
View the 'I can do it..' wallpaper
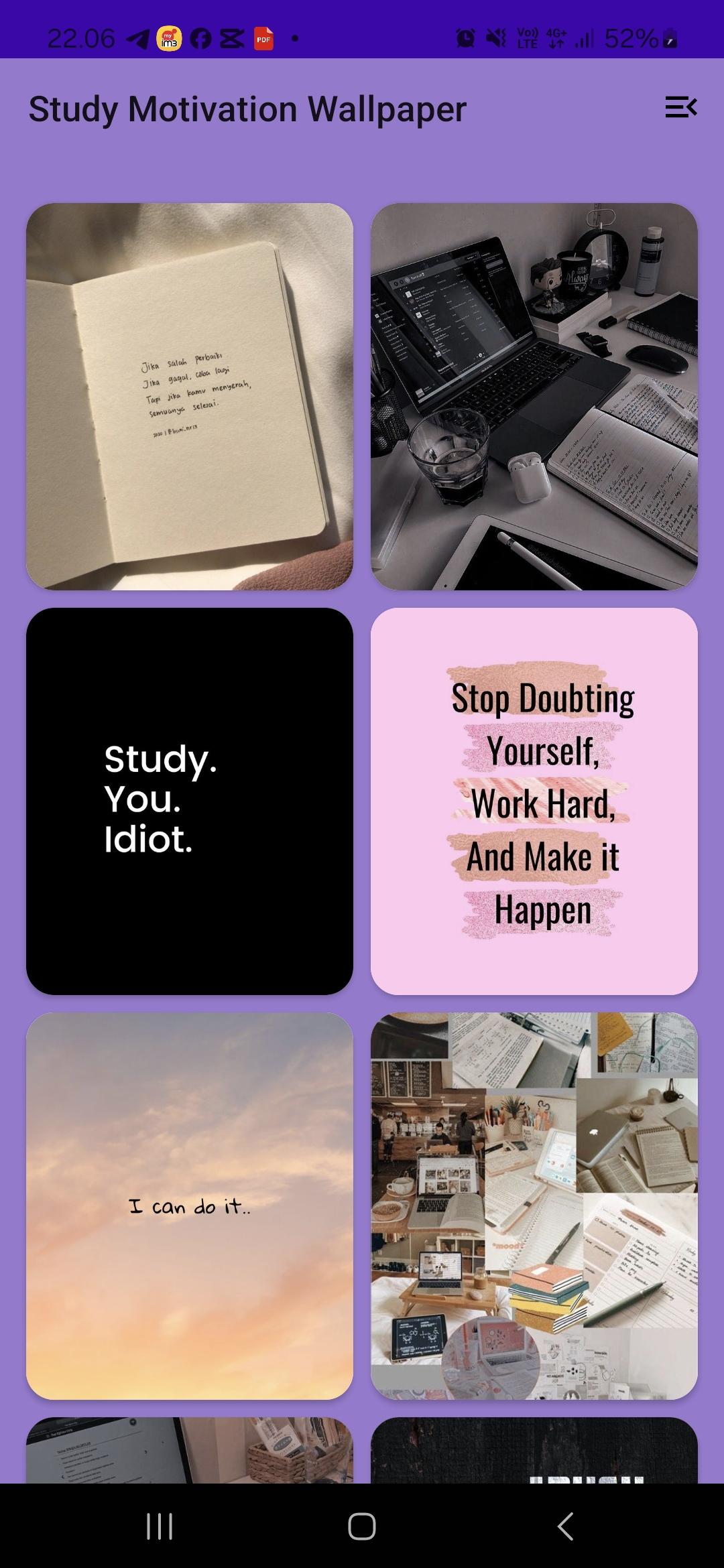[x=190, y=1206]
